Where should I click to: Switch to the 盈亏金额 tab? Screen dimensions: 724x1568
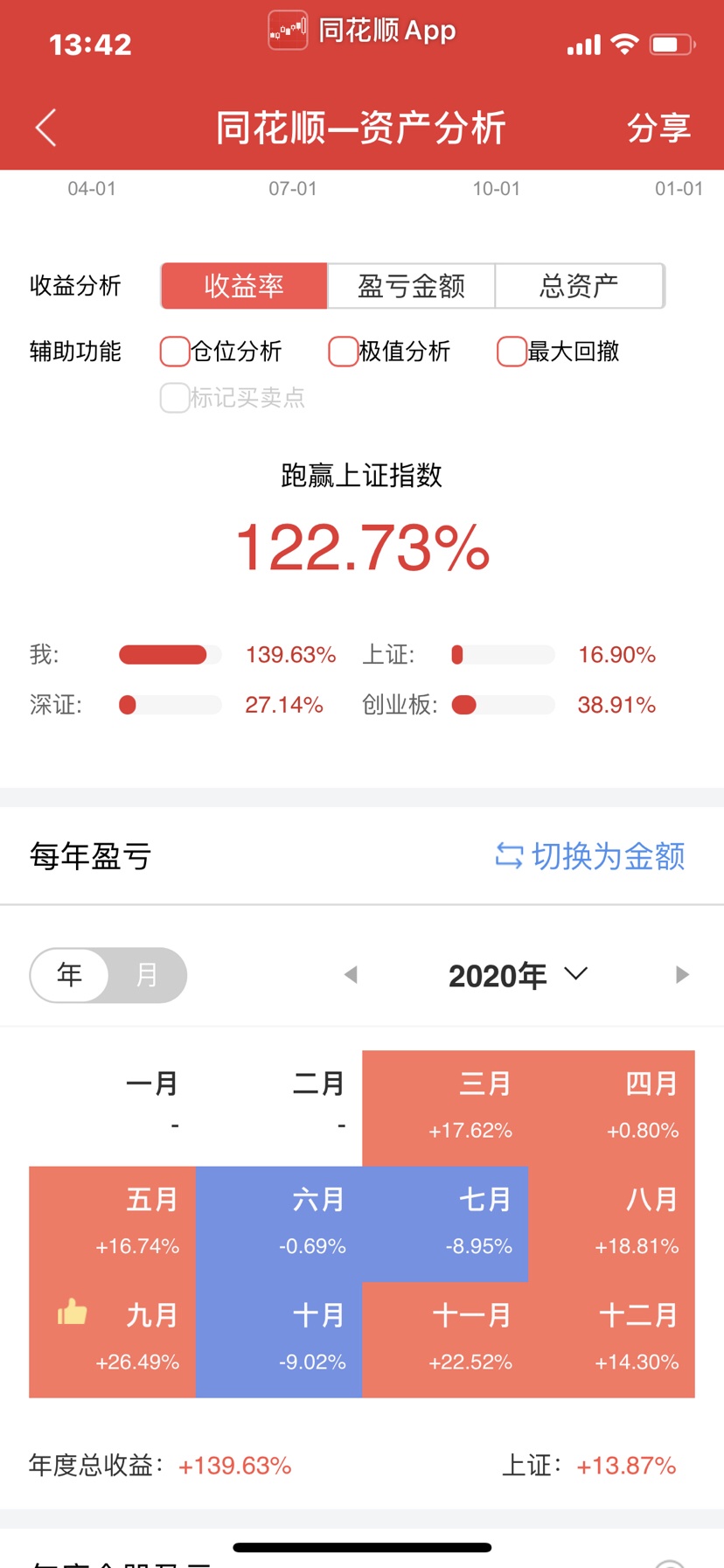(x=411, y=286)
